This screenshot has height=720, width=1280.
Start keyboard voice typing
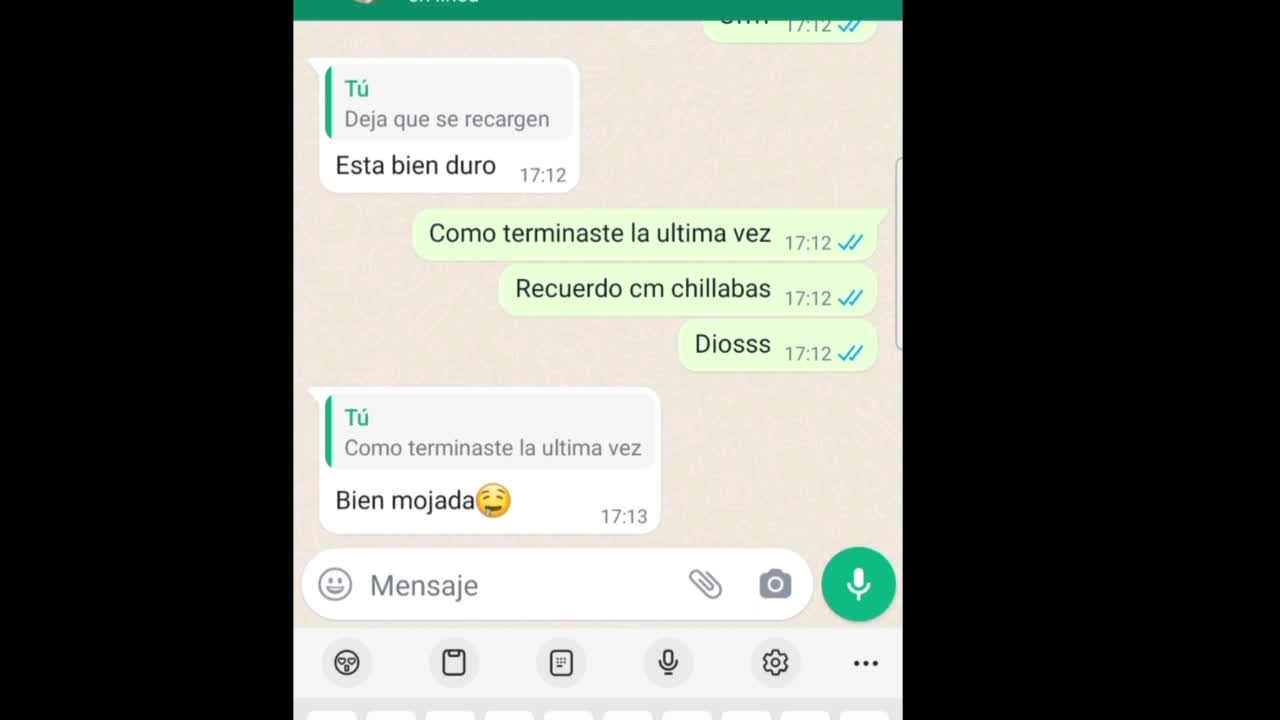668,662
